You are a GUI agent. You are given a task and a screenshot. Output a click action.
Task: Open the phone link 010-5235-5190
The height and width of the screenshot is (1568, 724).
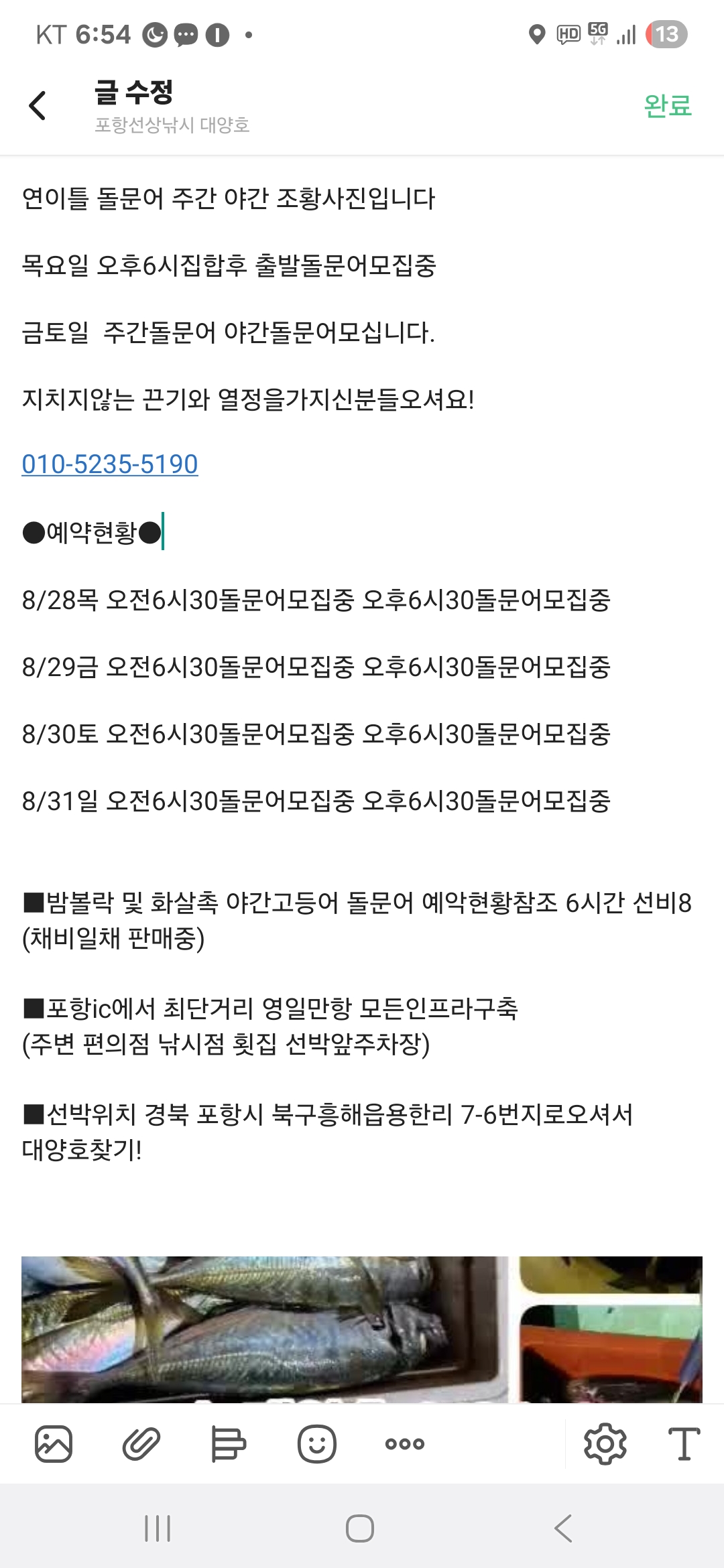110,464
